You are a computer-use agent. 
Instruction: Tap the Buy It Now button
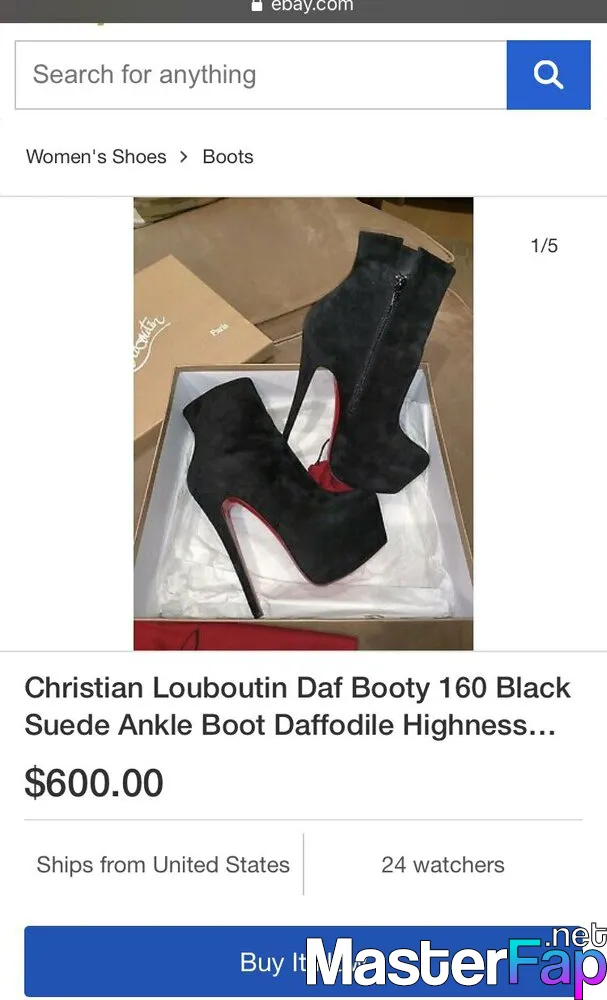304,962
